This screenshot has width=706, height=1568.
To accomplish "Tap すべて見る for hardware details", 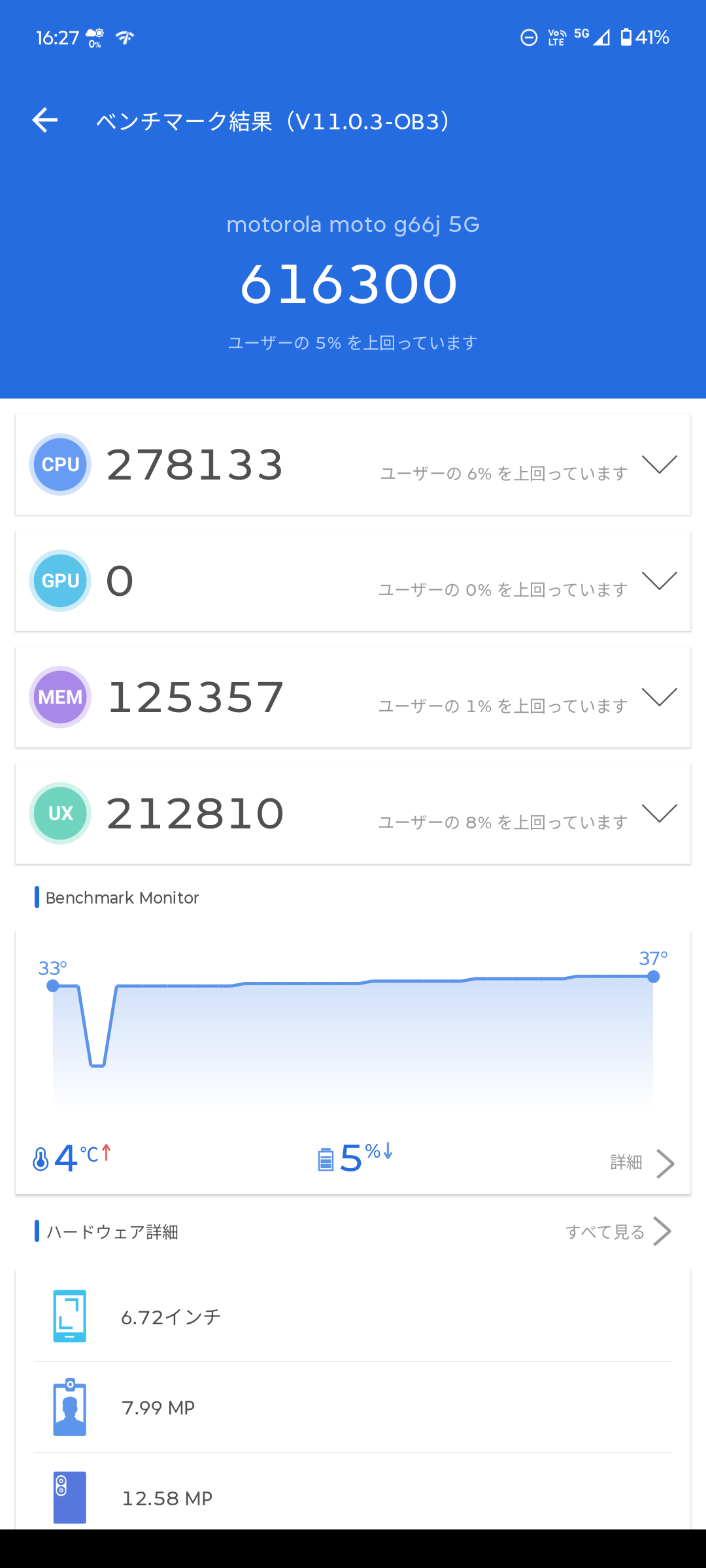I will point(618,1232).
